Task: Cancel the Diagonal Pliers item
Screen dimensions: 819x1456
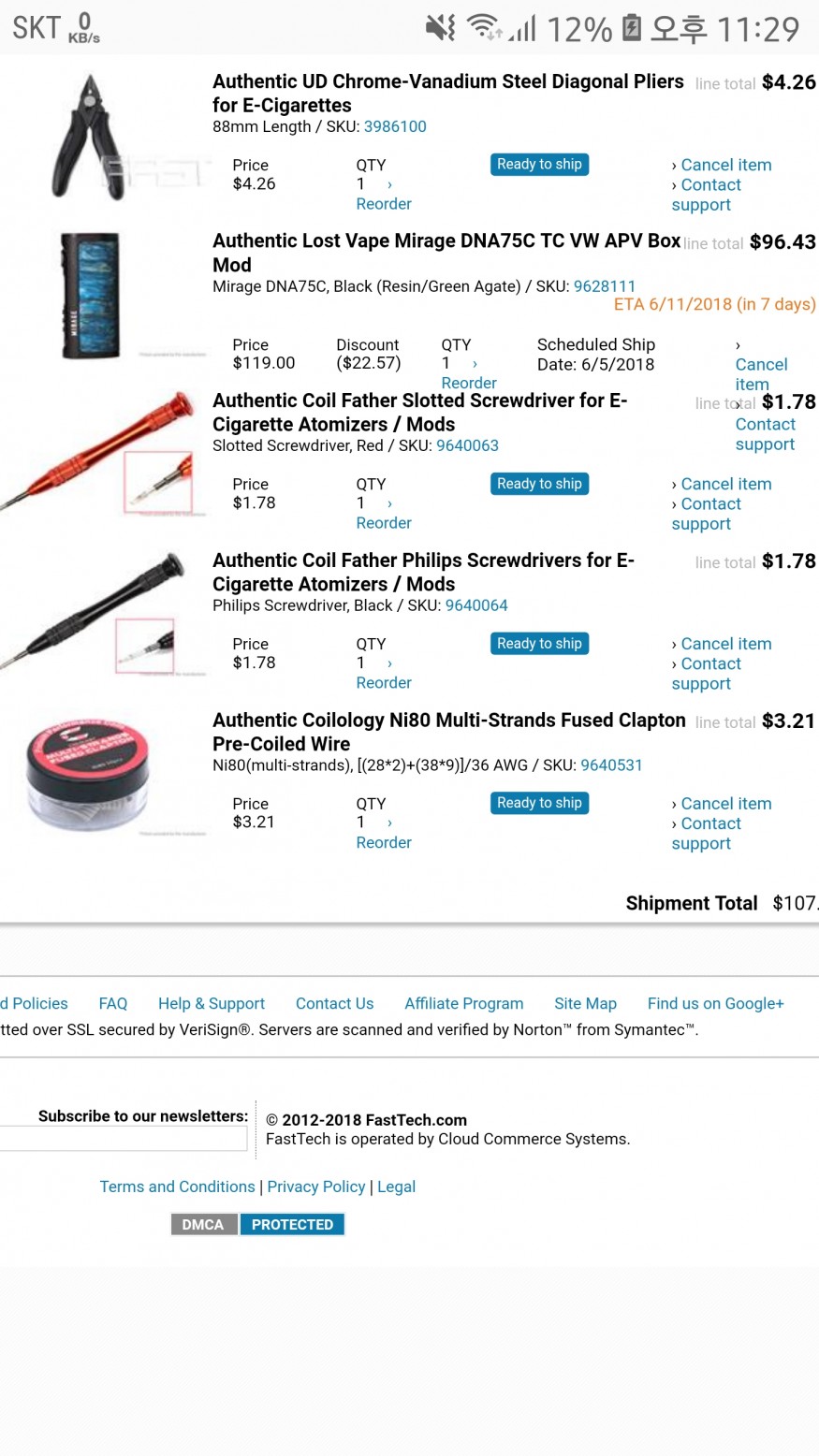Action: coord(725,165)
